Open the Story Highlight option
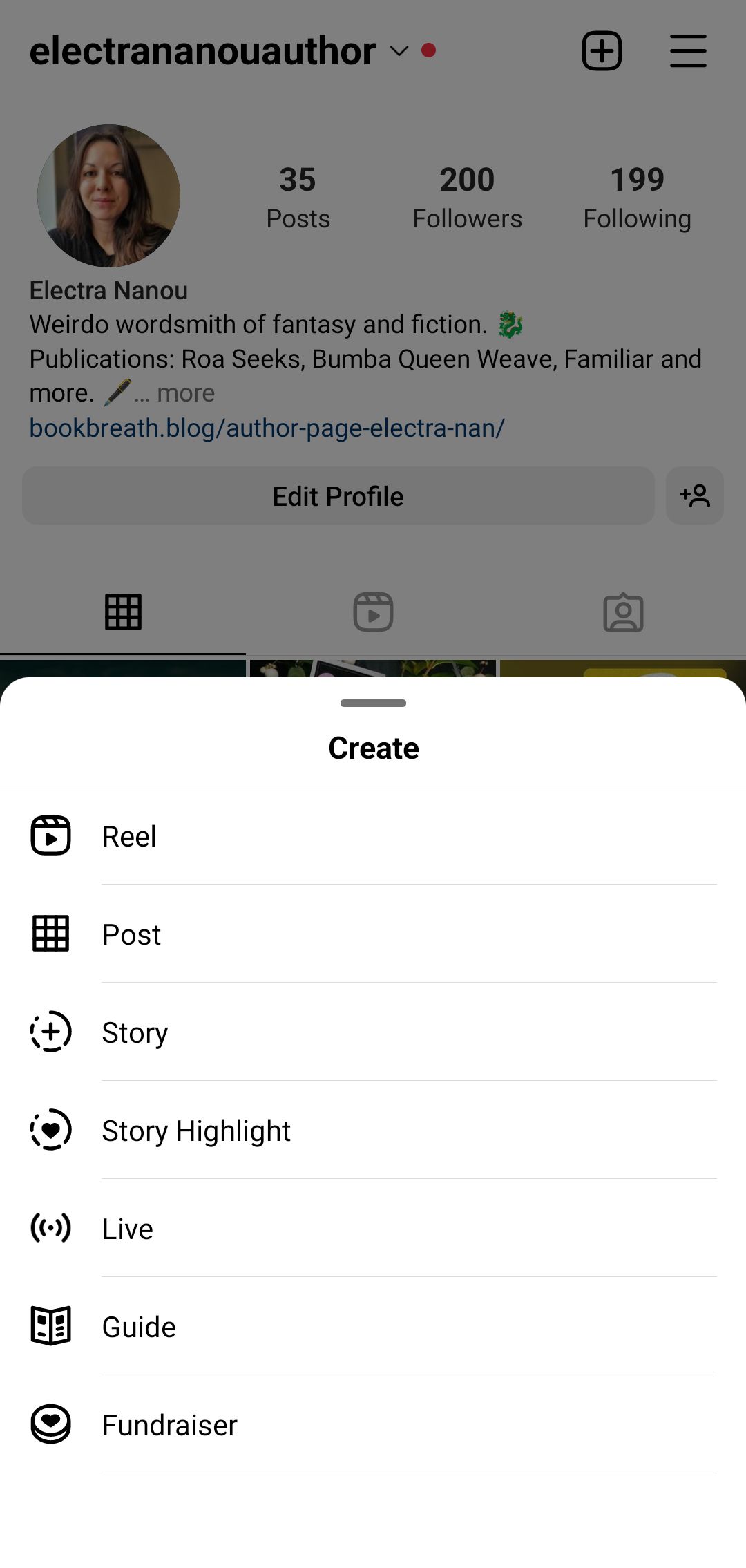This screenshot has width=746, height=1568. [x=373, y=1131]
